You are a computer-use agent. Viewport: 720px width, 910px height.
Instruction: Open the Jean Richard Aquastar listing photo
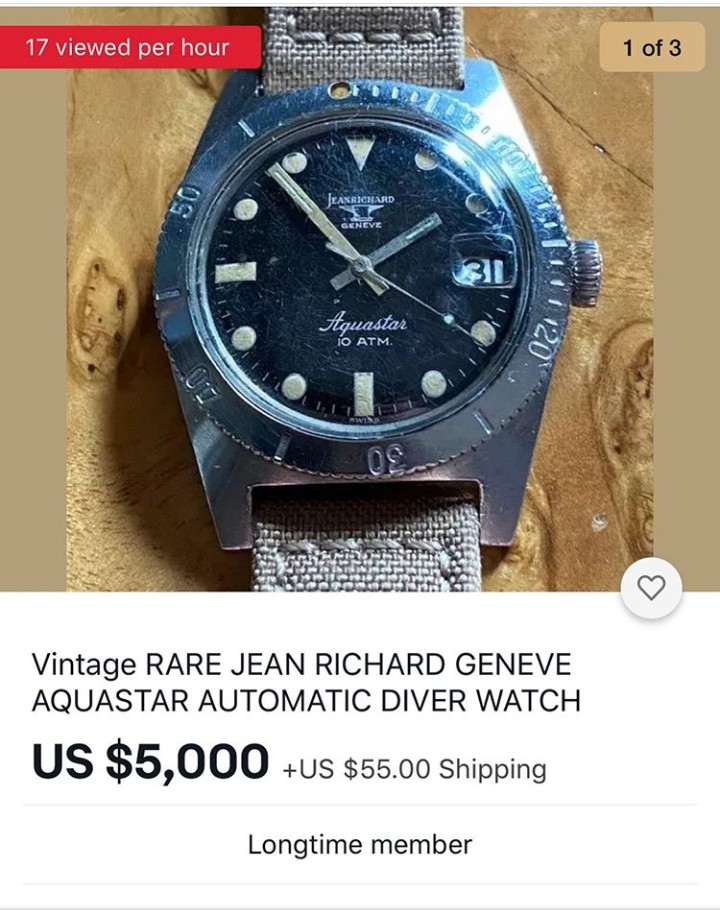360,300
